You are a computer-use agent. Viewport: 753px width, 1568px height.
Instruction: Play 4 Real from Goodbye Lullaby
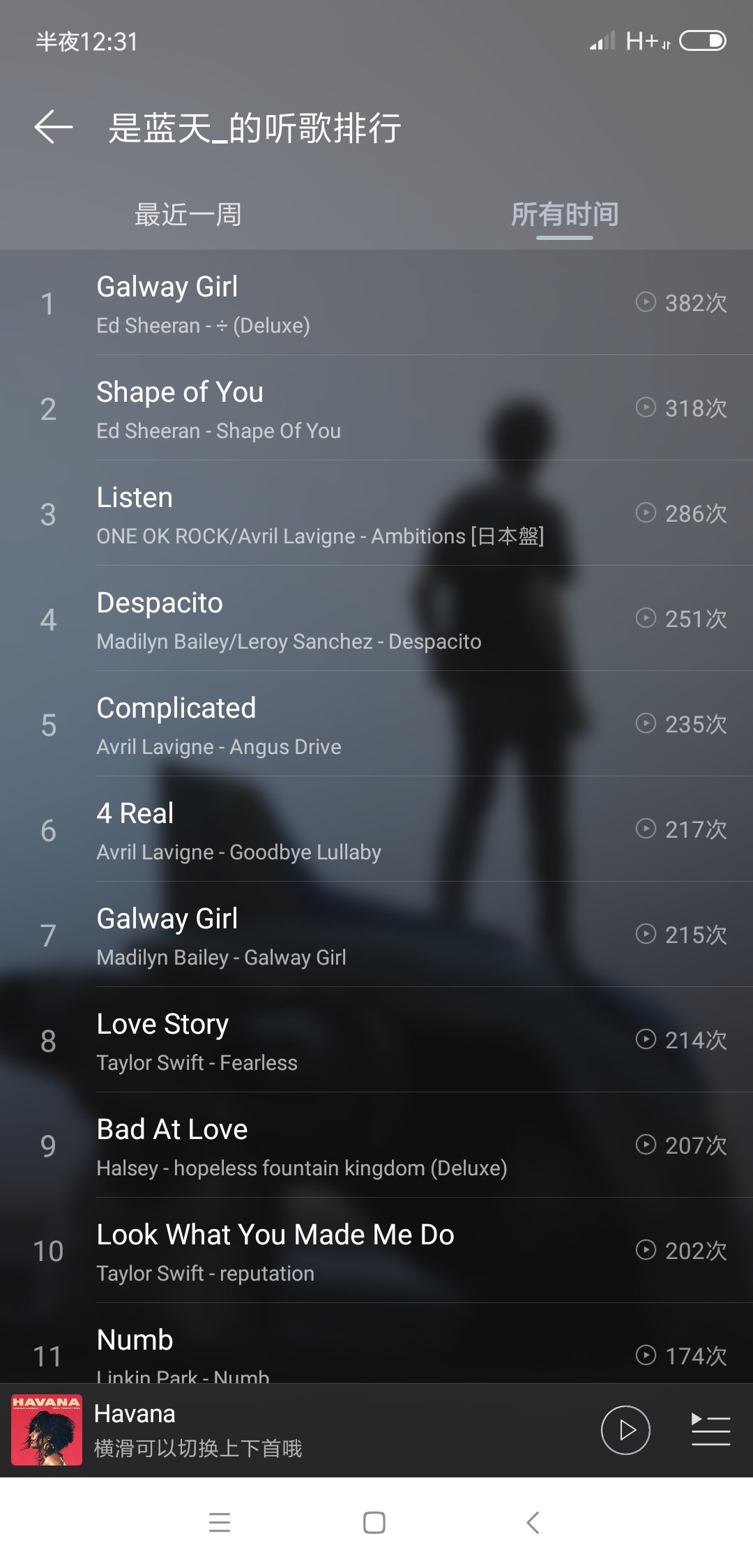pyautogui.click(x=376, y=829)
